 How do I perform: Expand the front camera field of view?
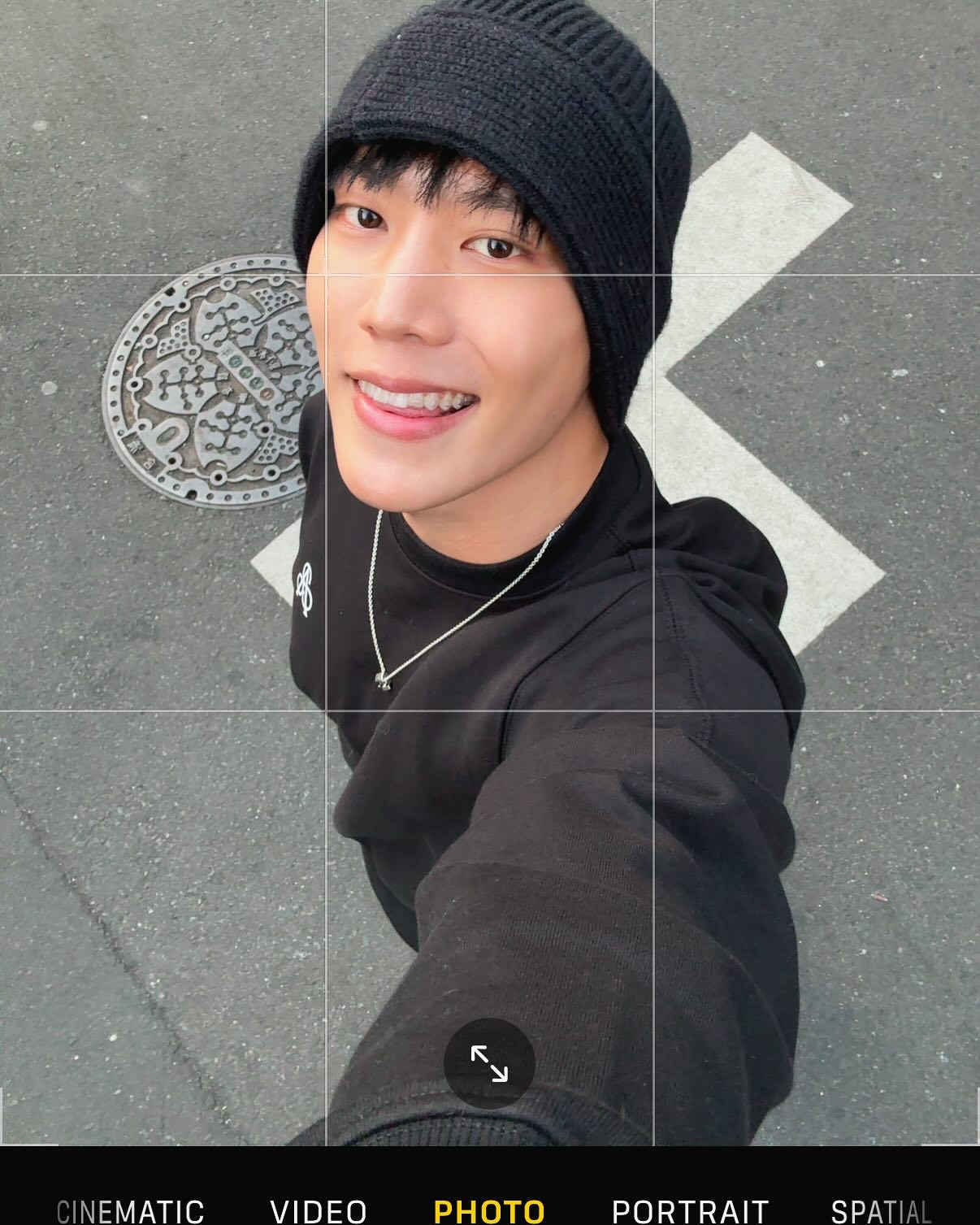coord(489,1062)
